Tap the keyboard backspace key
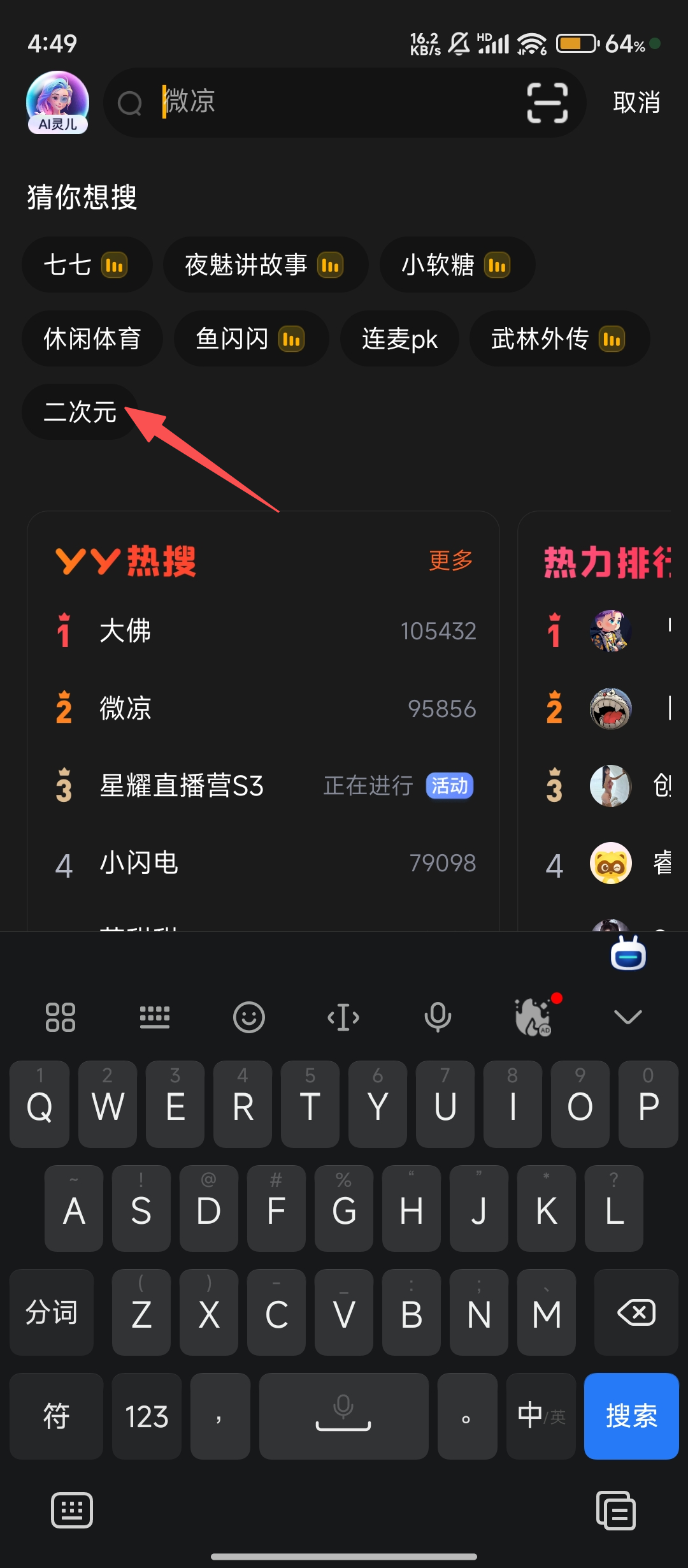The width and height of the screenshot is (688, 1568). tap(636, 1312)
